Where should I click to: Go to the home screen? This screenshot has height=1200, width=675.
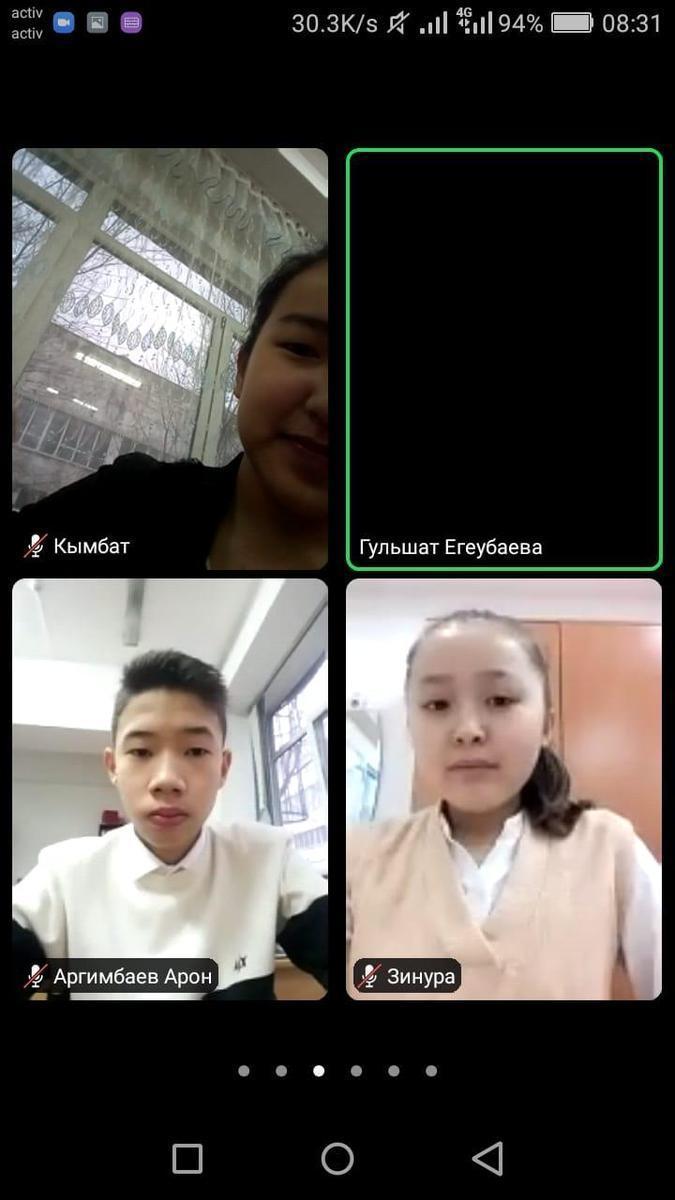[337, 1159]
